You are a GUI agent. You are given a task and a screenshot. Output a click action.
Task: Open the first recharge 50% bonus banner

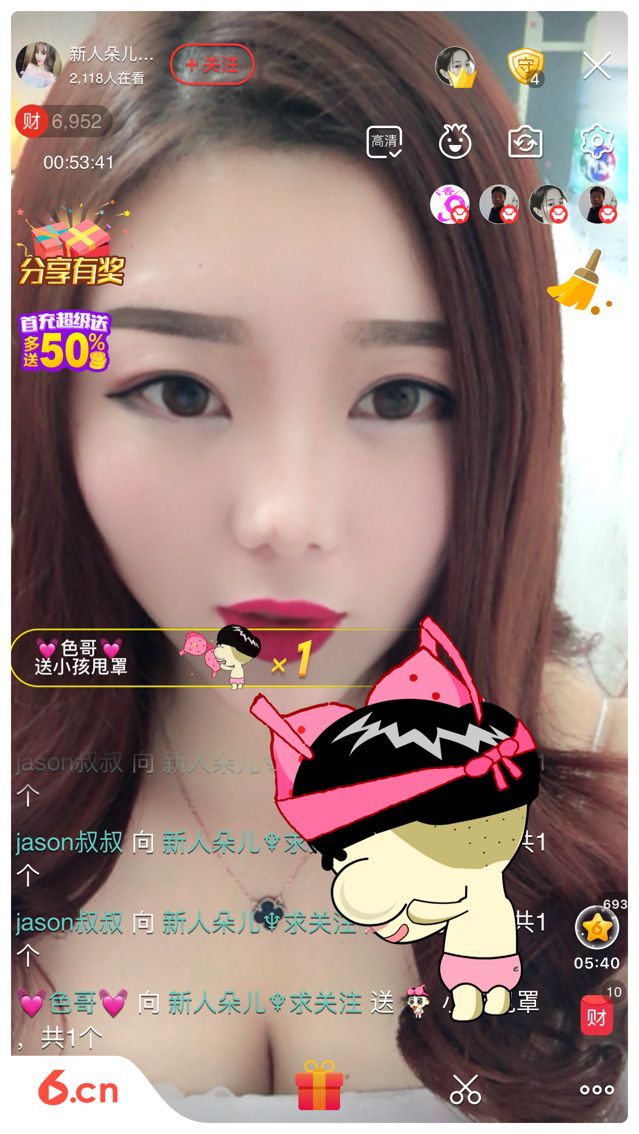(64, 341)
